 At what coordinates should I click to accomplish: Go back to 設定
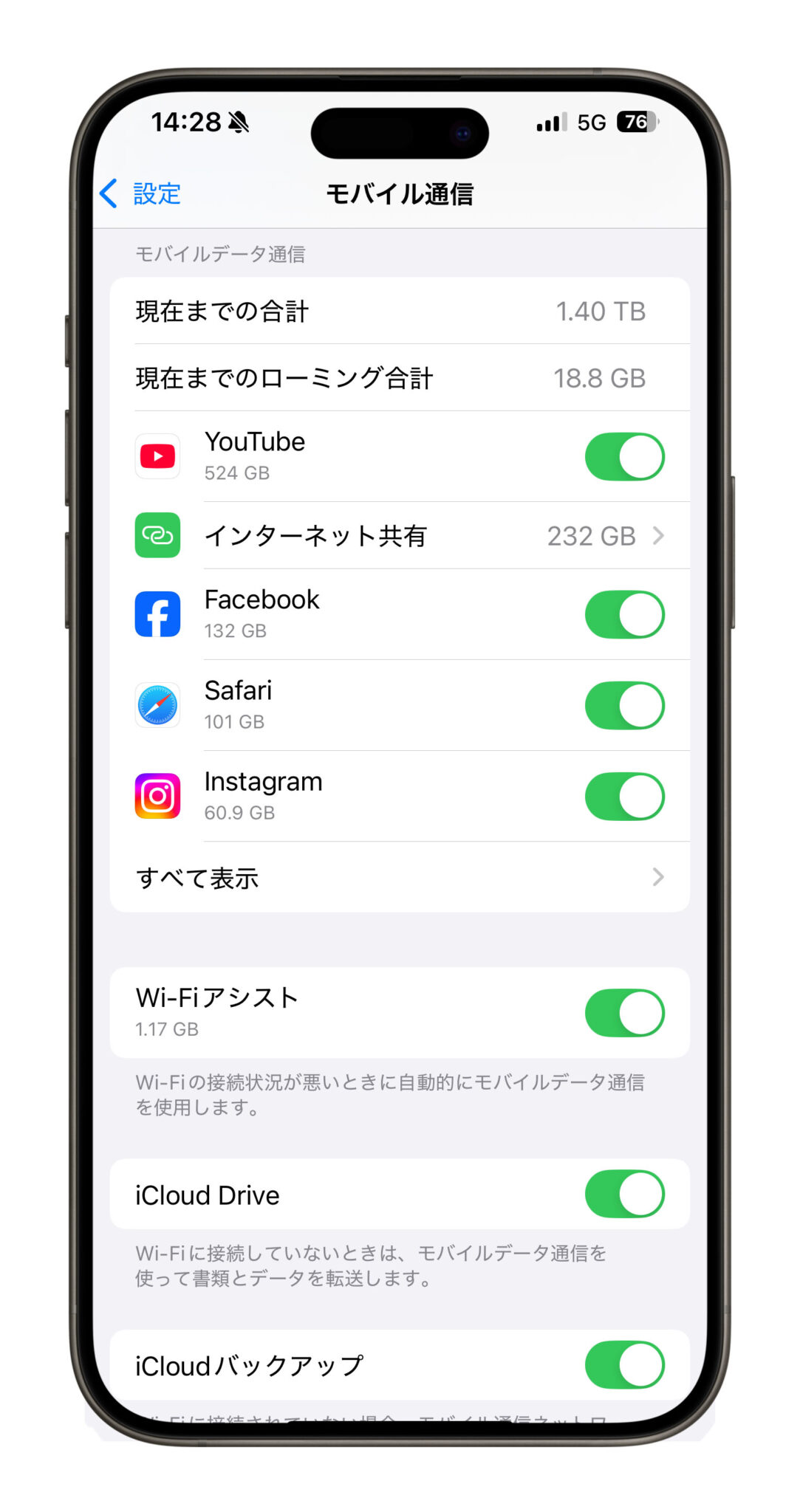(140, 194)
